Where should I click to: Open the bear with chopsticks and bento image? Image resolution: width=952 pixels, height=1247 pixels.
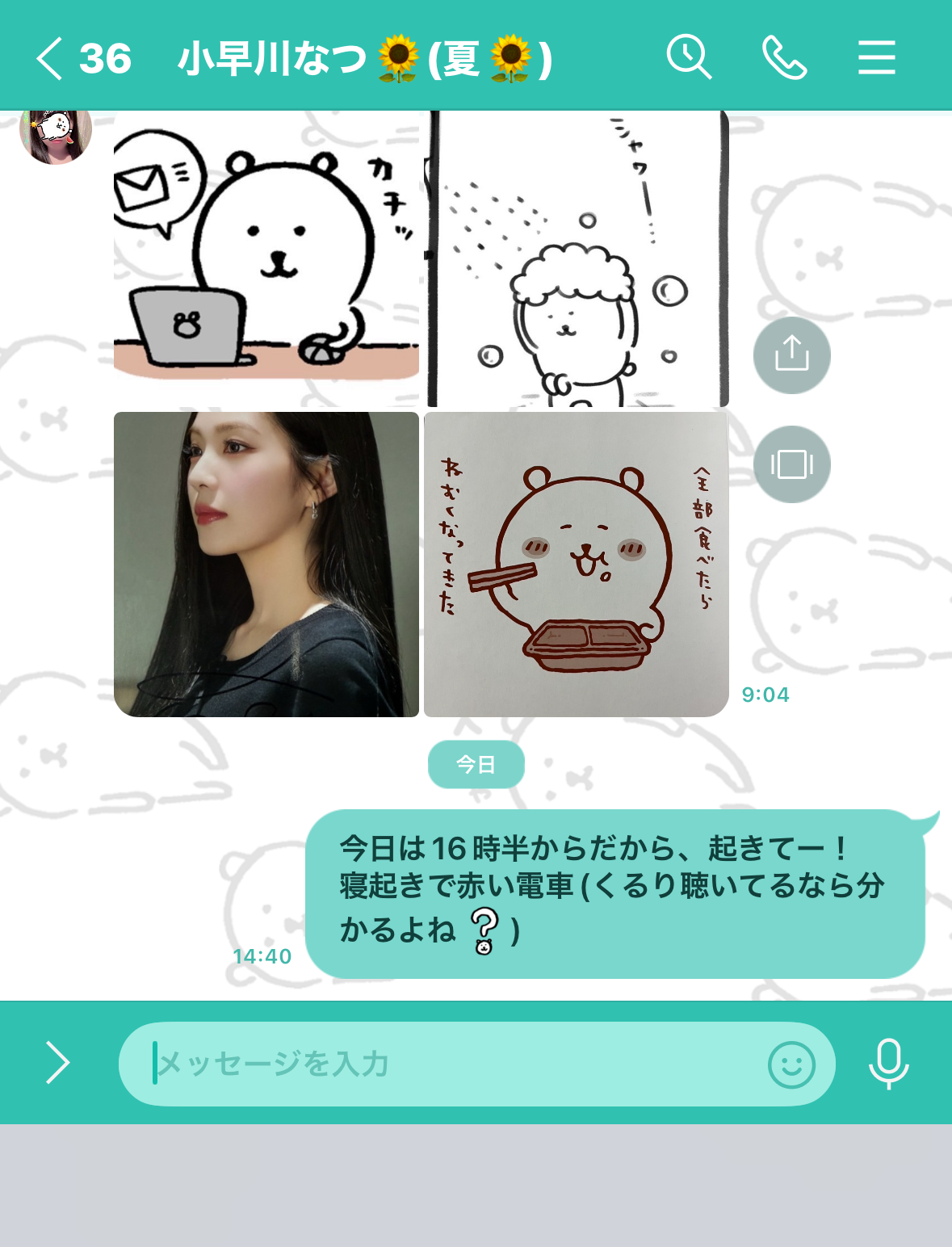click(x=577, y=564)
